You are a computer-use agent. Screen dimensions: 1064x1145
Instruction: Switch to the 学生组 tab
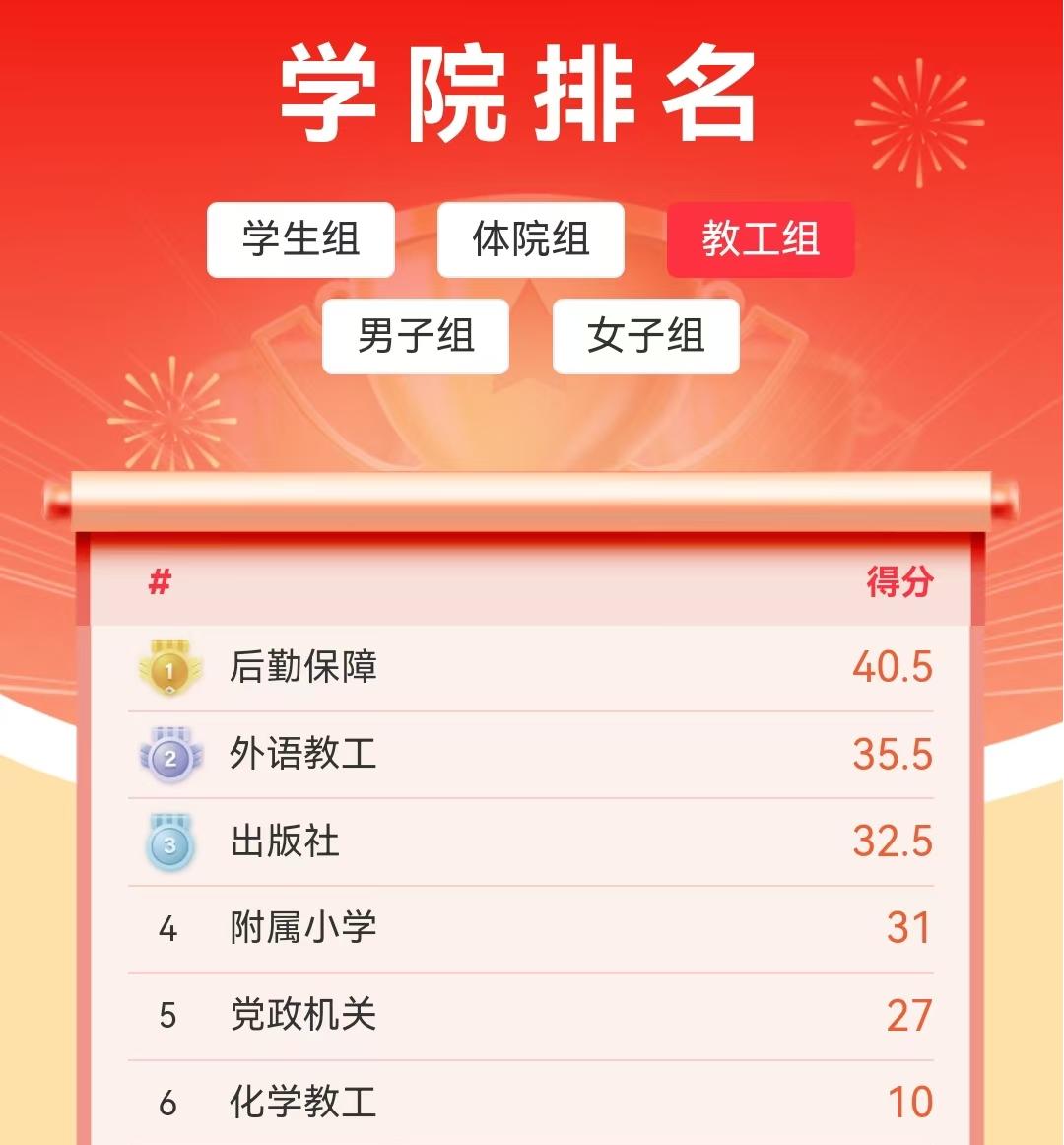[x=300, y=239]
